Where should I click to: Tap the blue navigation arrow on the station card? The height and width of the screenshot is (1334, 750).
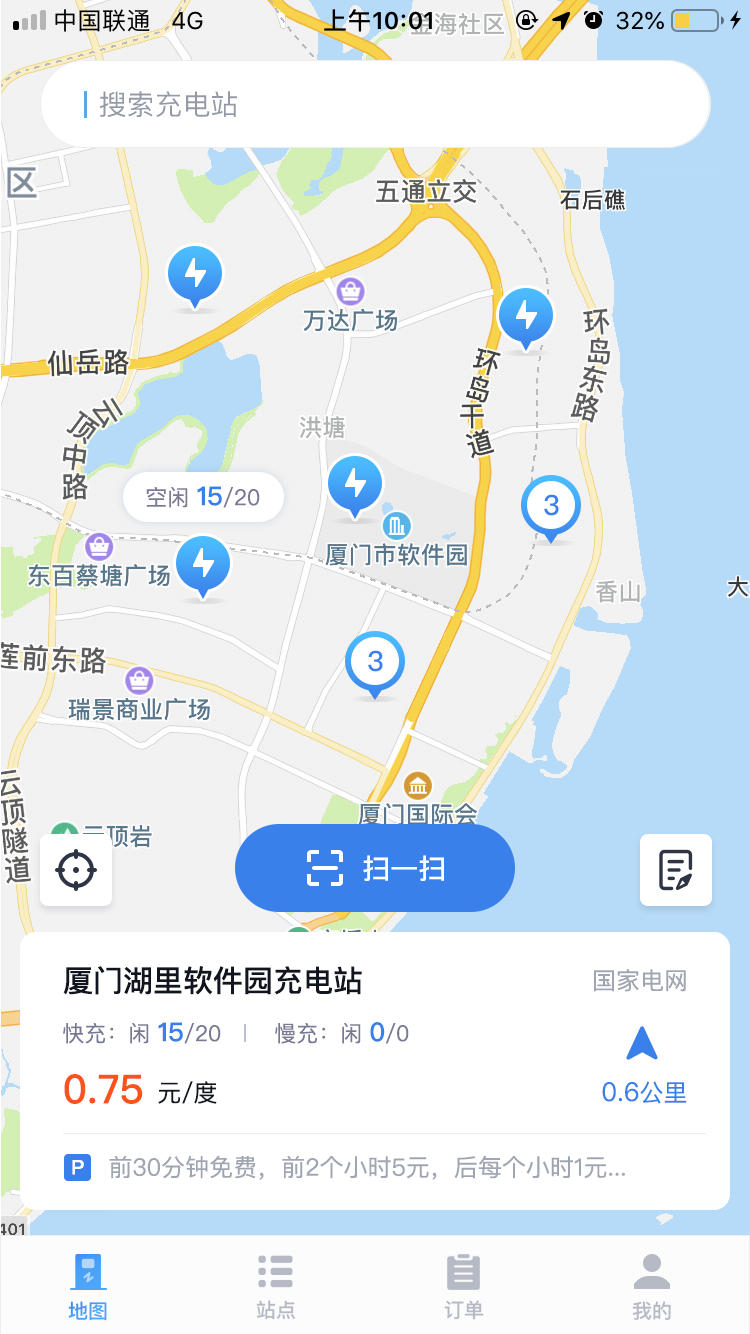point(640,1043)
